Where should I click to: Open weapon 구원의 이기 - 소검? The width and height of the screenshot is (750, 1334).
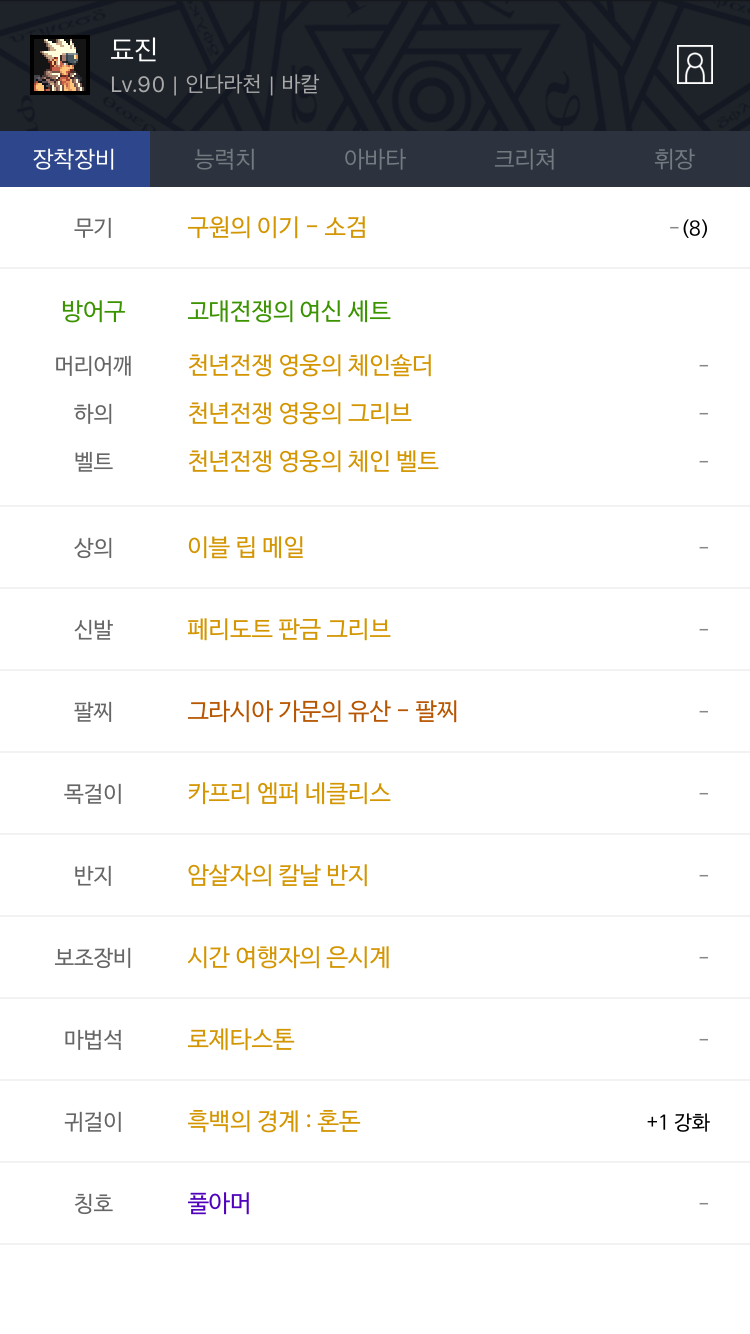[x=277, y=227]
